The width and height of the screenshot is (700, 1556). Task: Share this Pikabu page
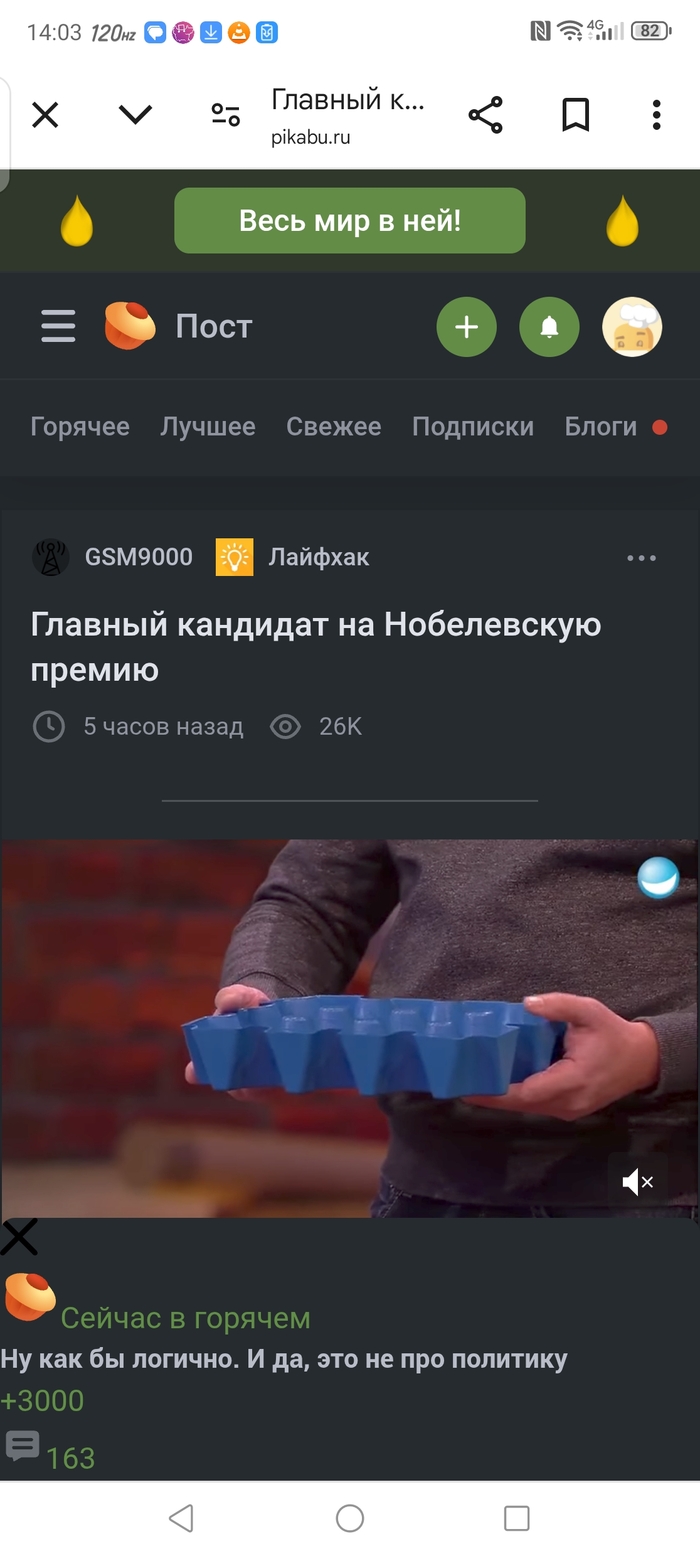pos(485,116)
